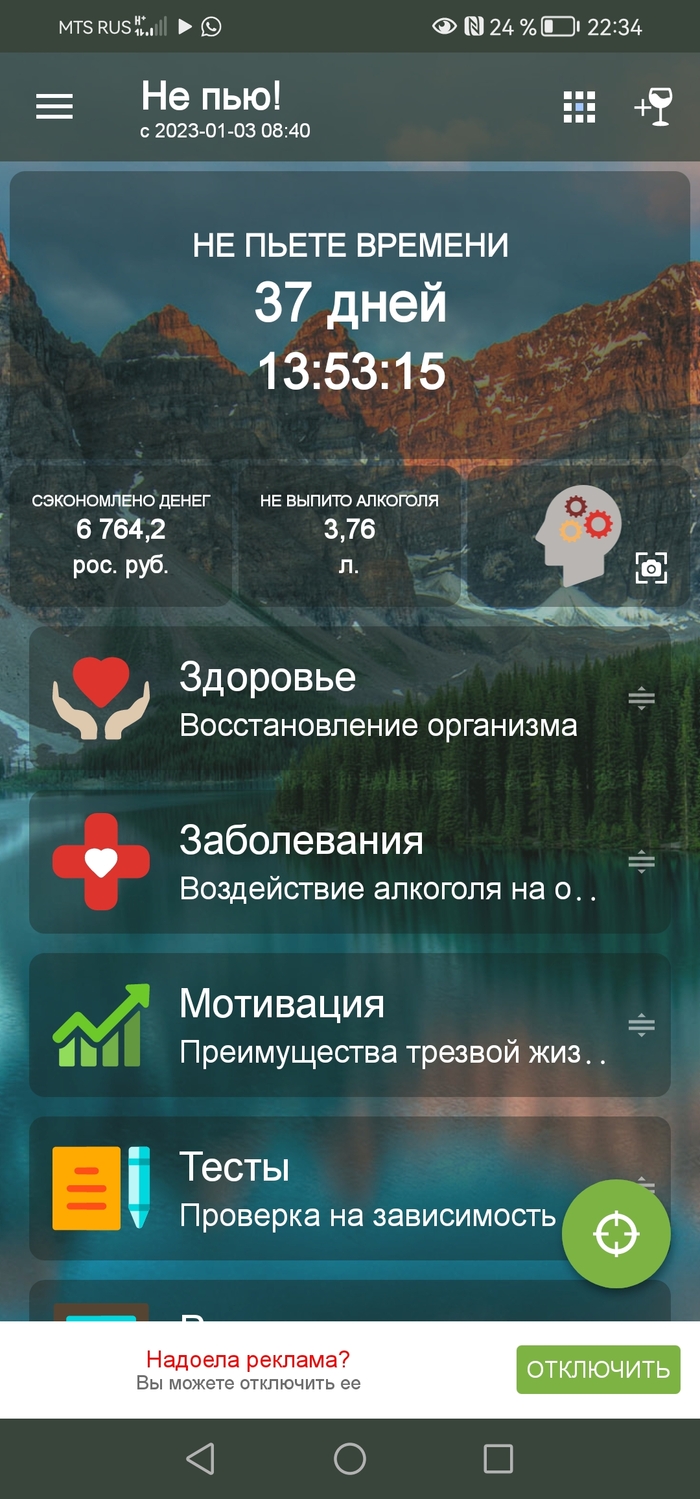The width and height of the screenshot is (700, 1499).
Task: Take a screenshot with the camera icon
Action: 651,568
